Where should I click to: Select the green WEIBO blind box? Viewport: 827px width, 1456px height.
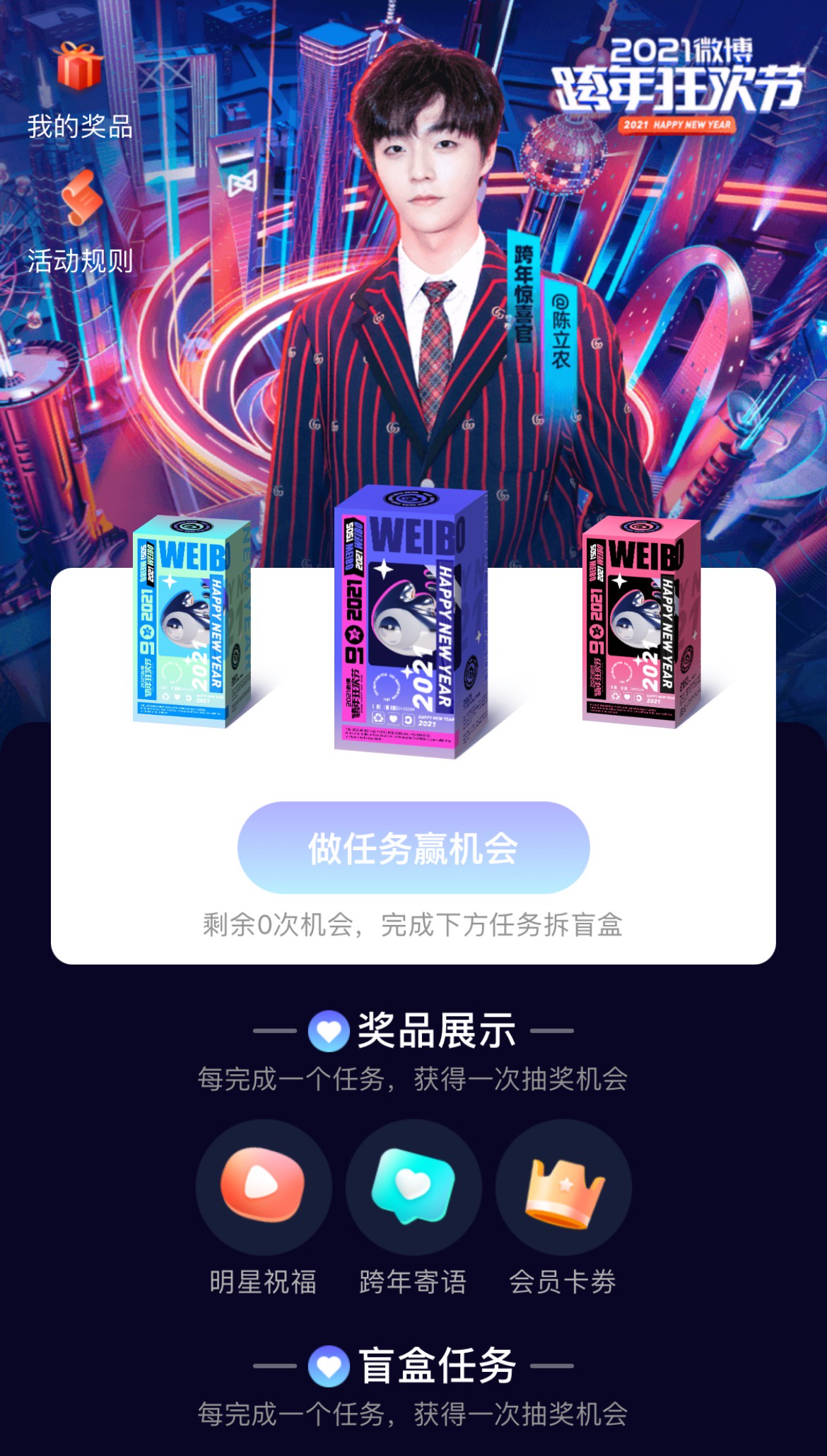point(192,621)
